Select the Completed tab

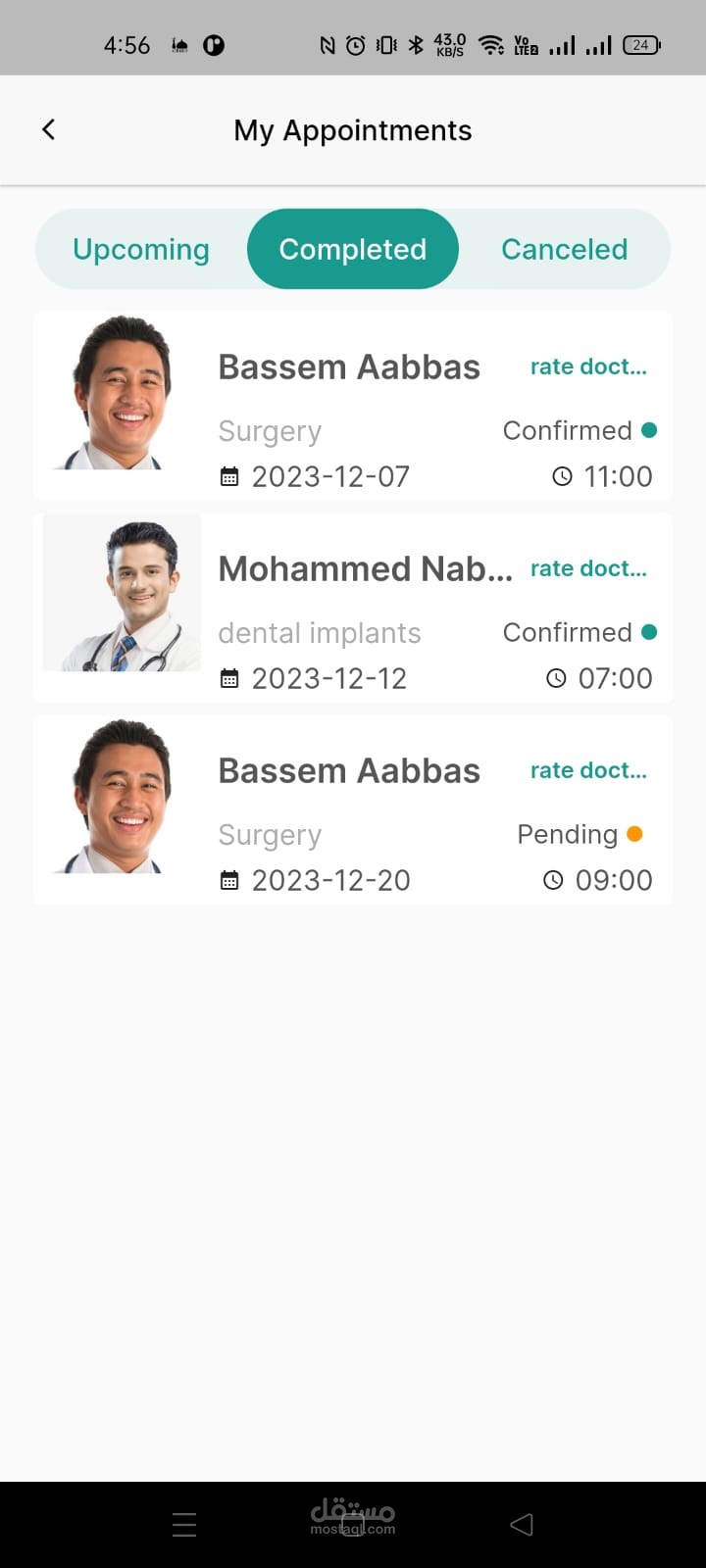pos(353,249)
